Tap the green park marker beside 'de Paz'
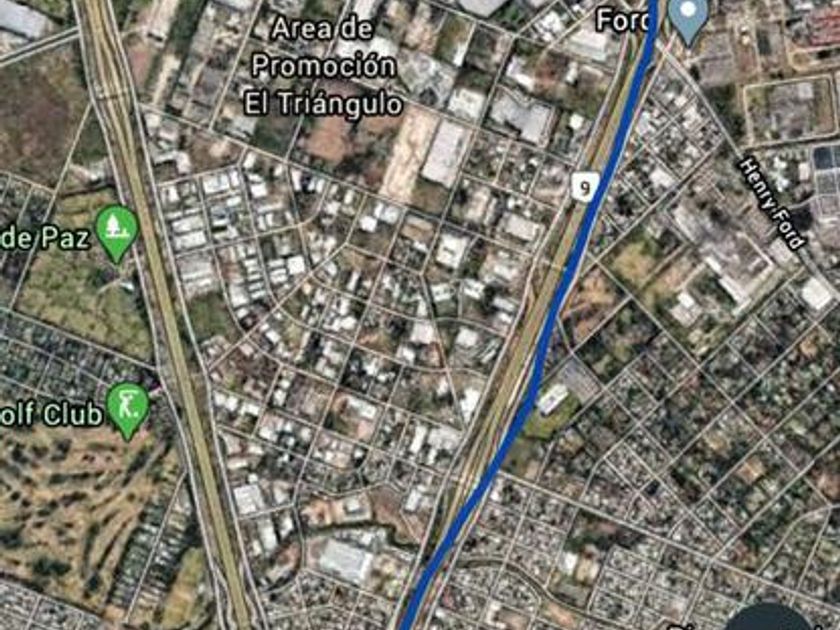The image size is (840, 630). click(117, 232)
